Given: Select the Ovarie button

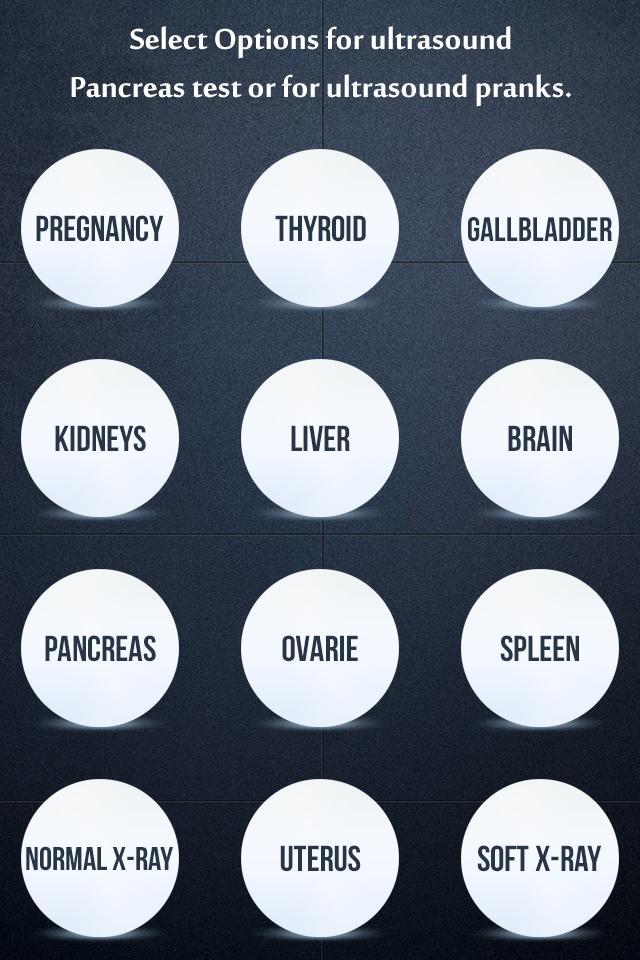Looking at the screenshot, I should click(320, 648).
